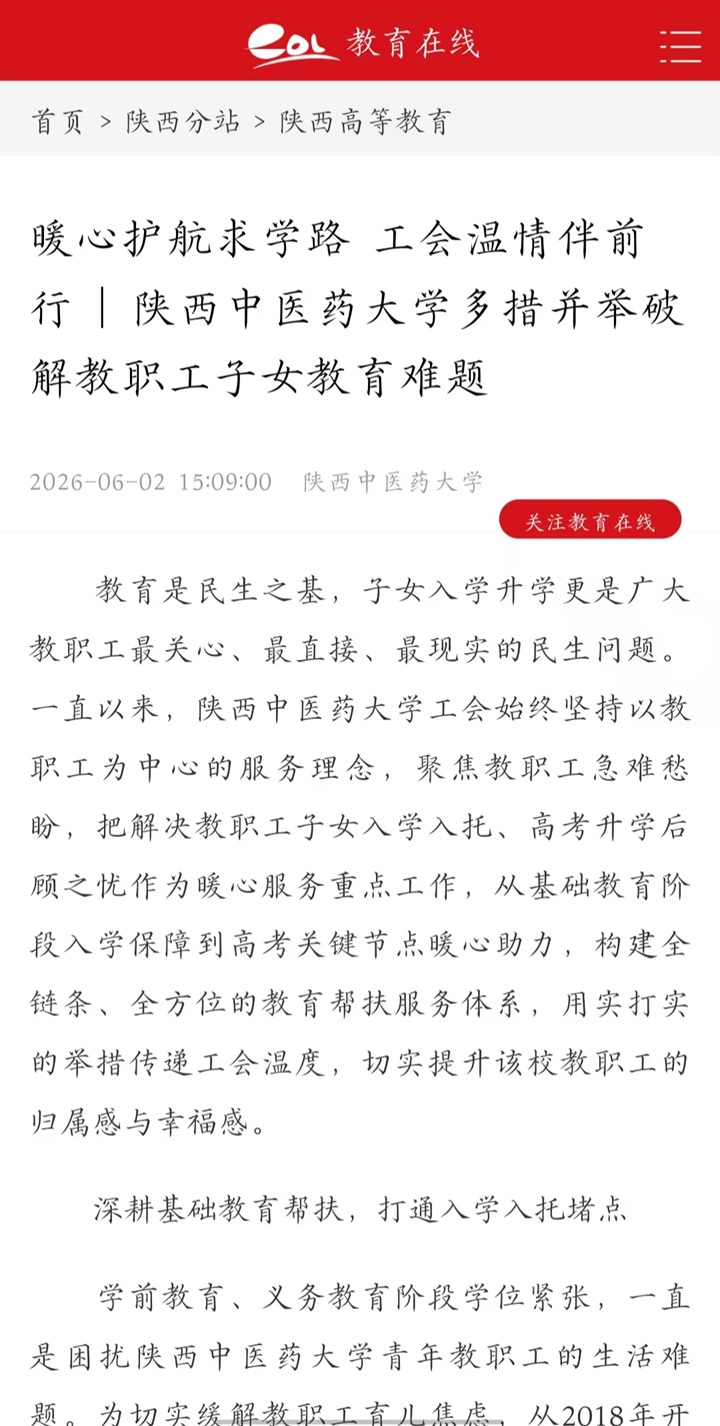Open 陕西高等教育 breadcrumb link
Image resolution: width=720 pixels, height=1426 pixels.
pos(366,122)
